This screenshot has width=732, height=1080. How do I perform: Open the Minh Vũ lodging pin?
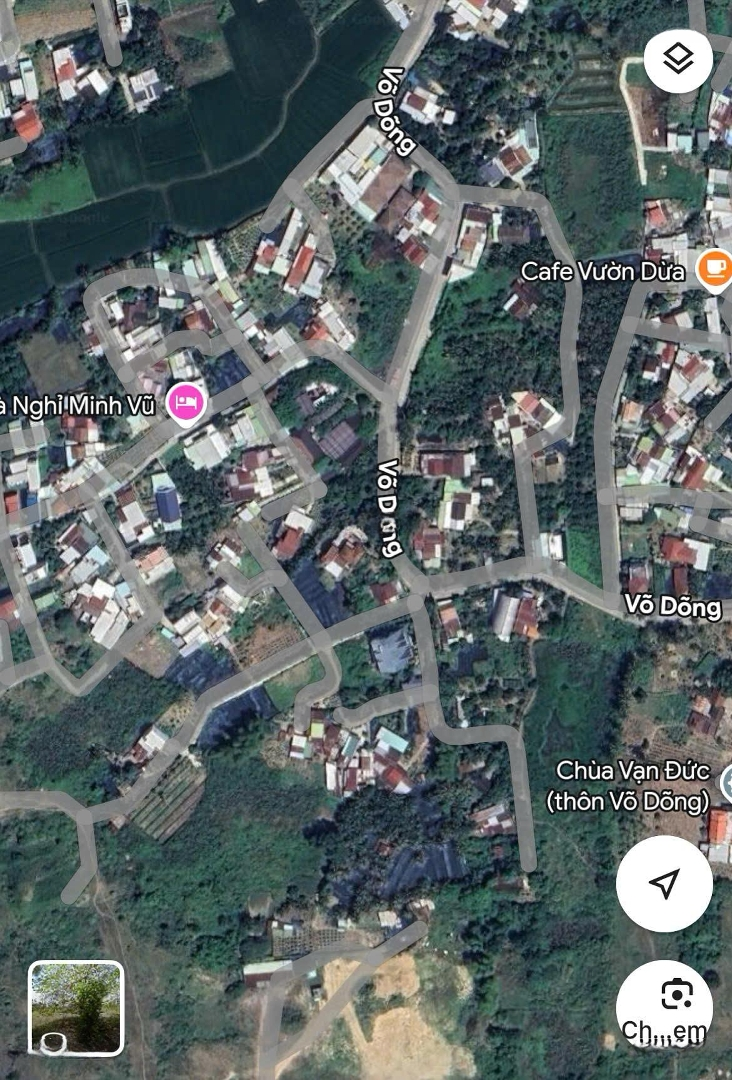coord(186,405)
